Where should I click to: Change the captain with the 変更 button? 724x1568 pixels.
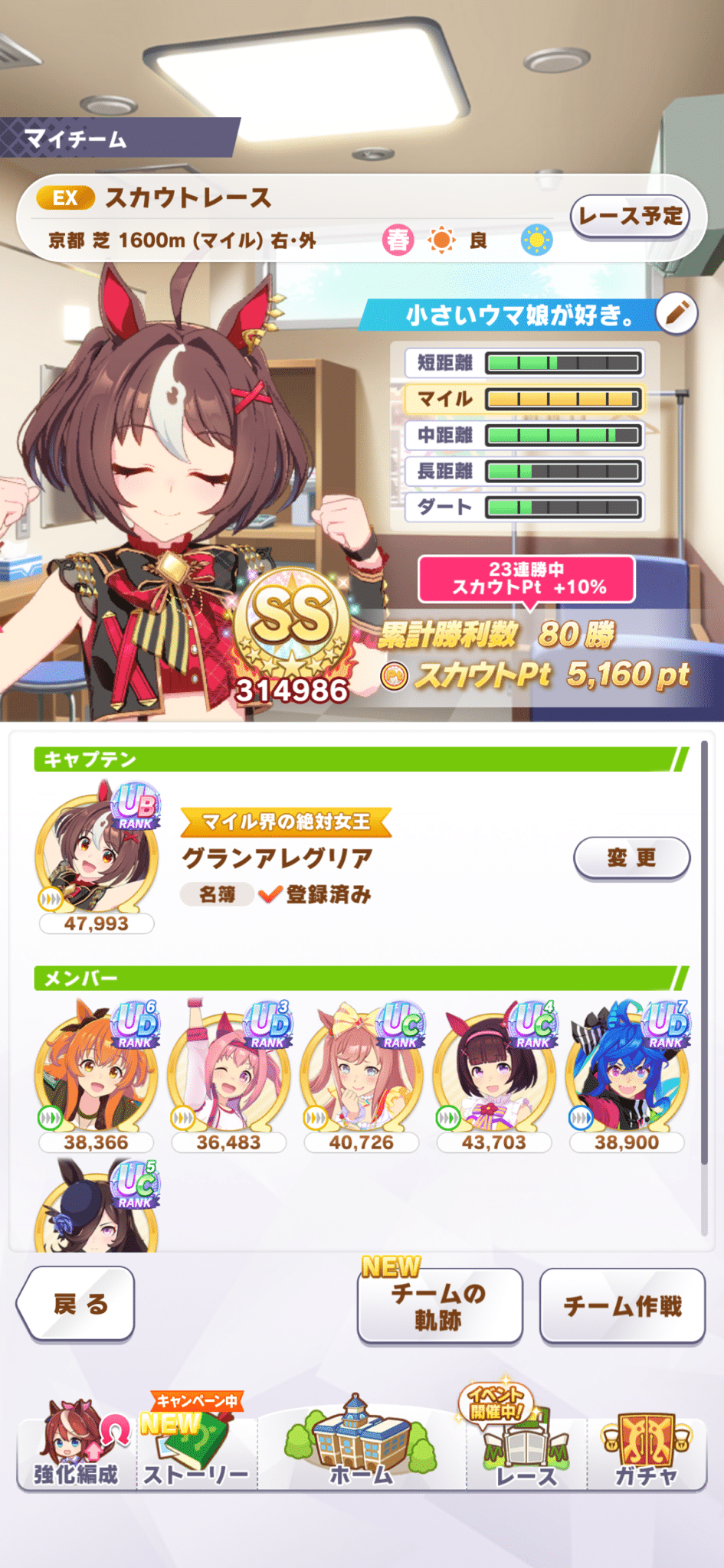tap(631, 858)
